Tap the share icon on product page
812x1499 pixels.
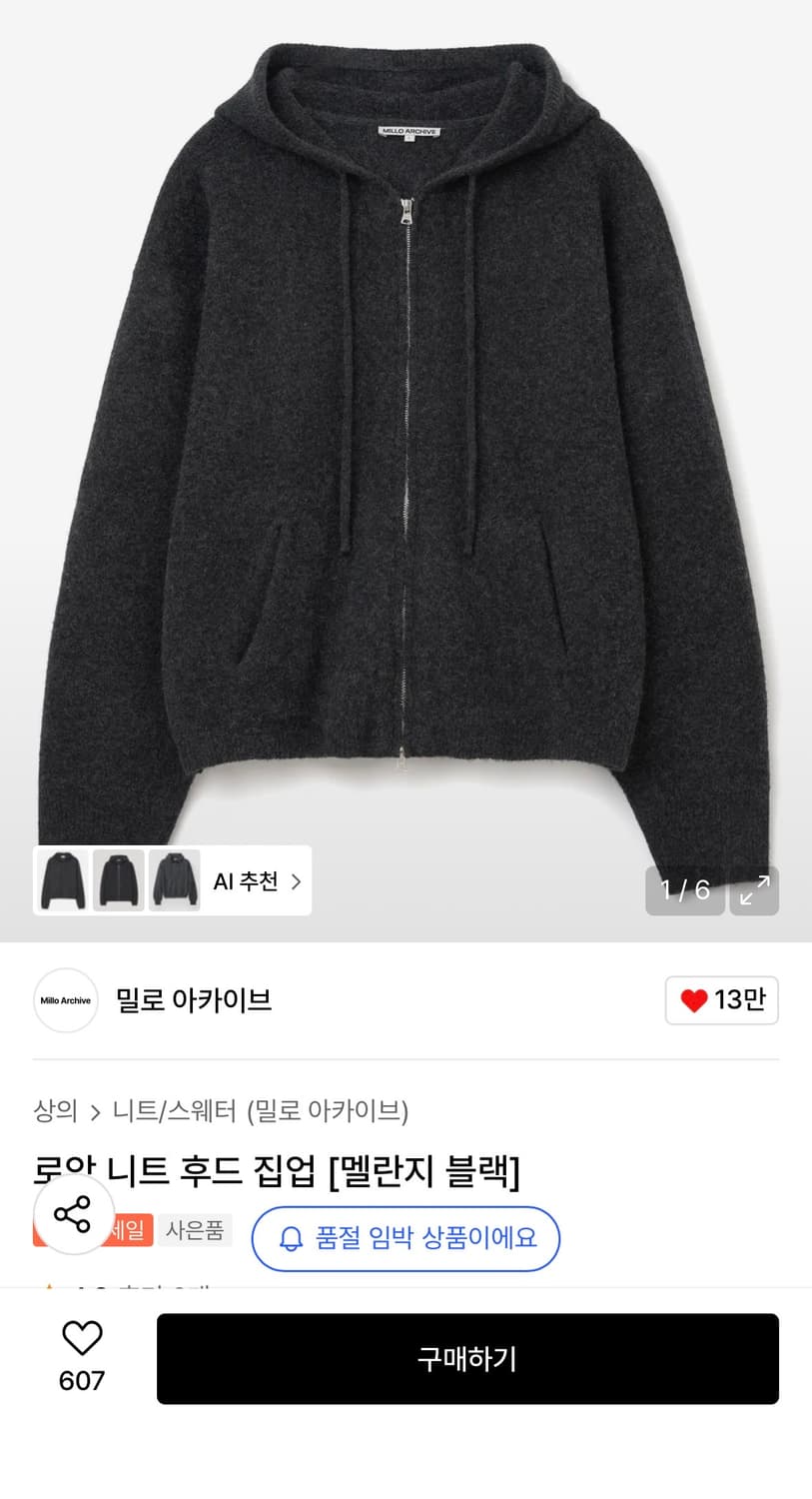72,1217
